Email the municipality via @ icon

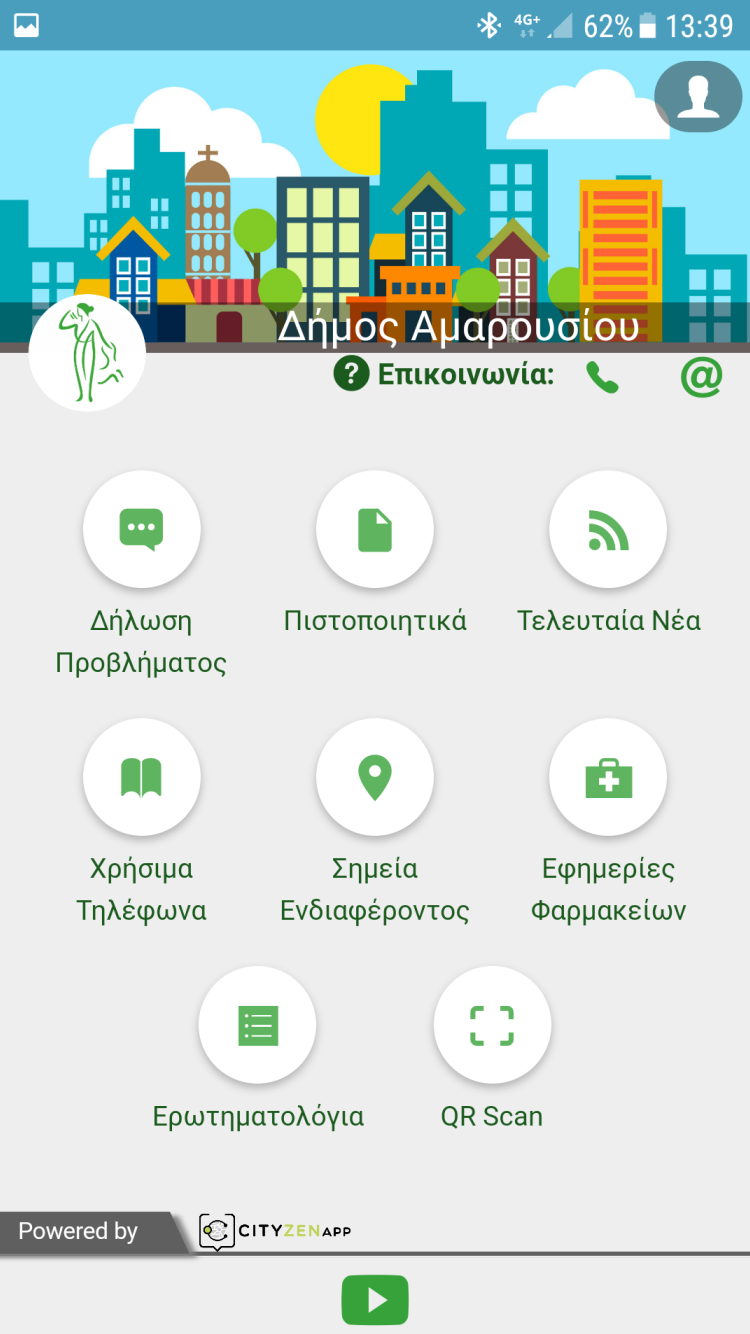(701, 377)
